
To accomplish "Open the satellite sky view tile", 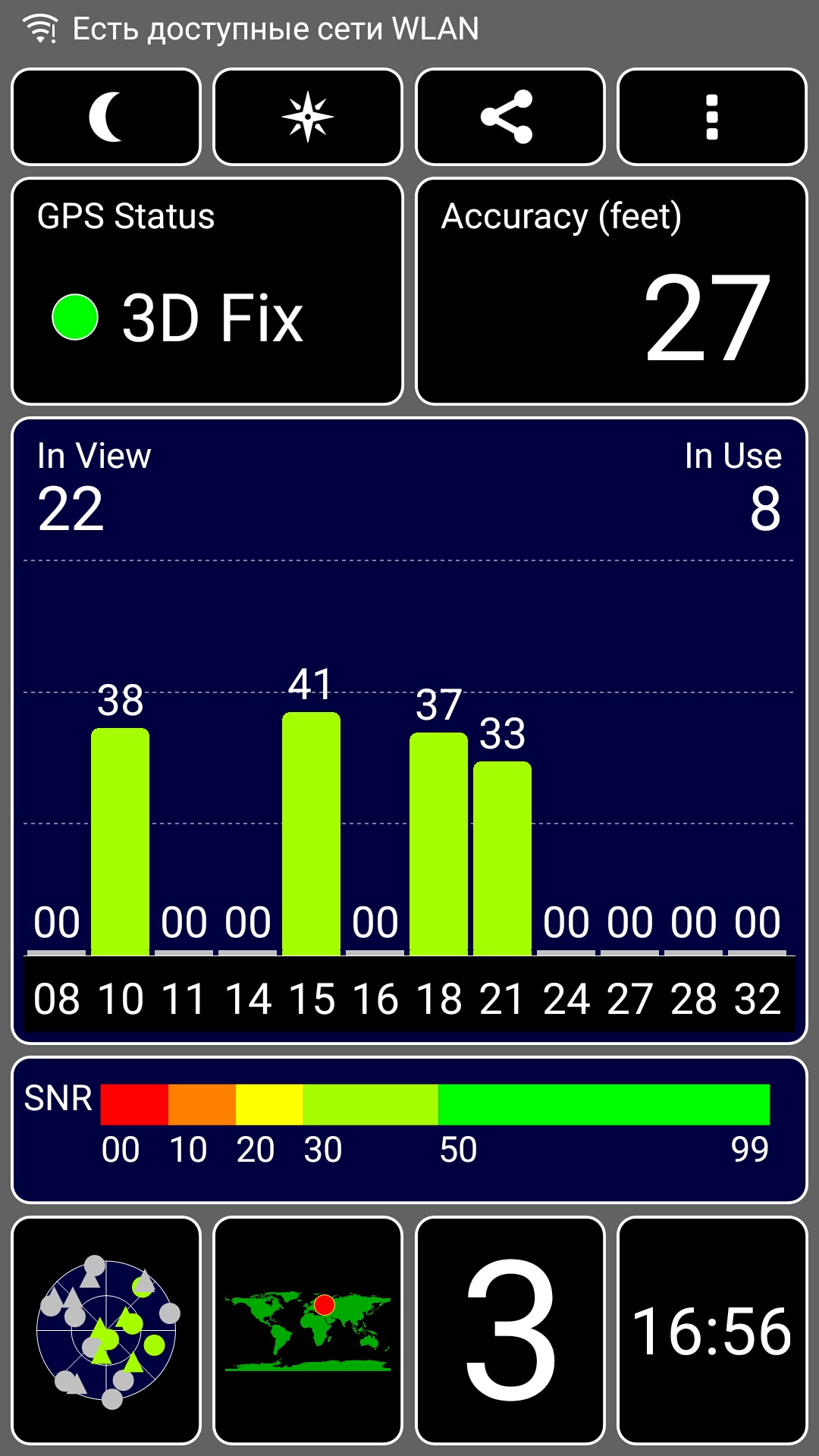I will coord(106,1331).
